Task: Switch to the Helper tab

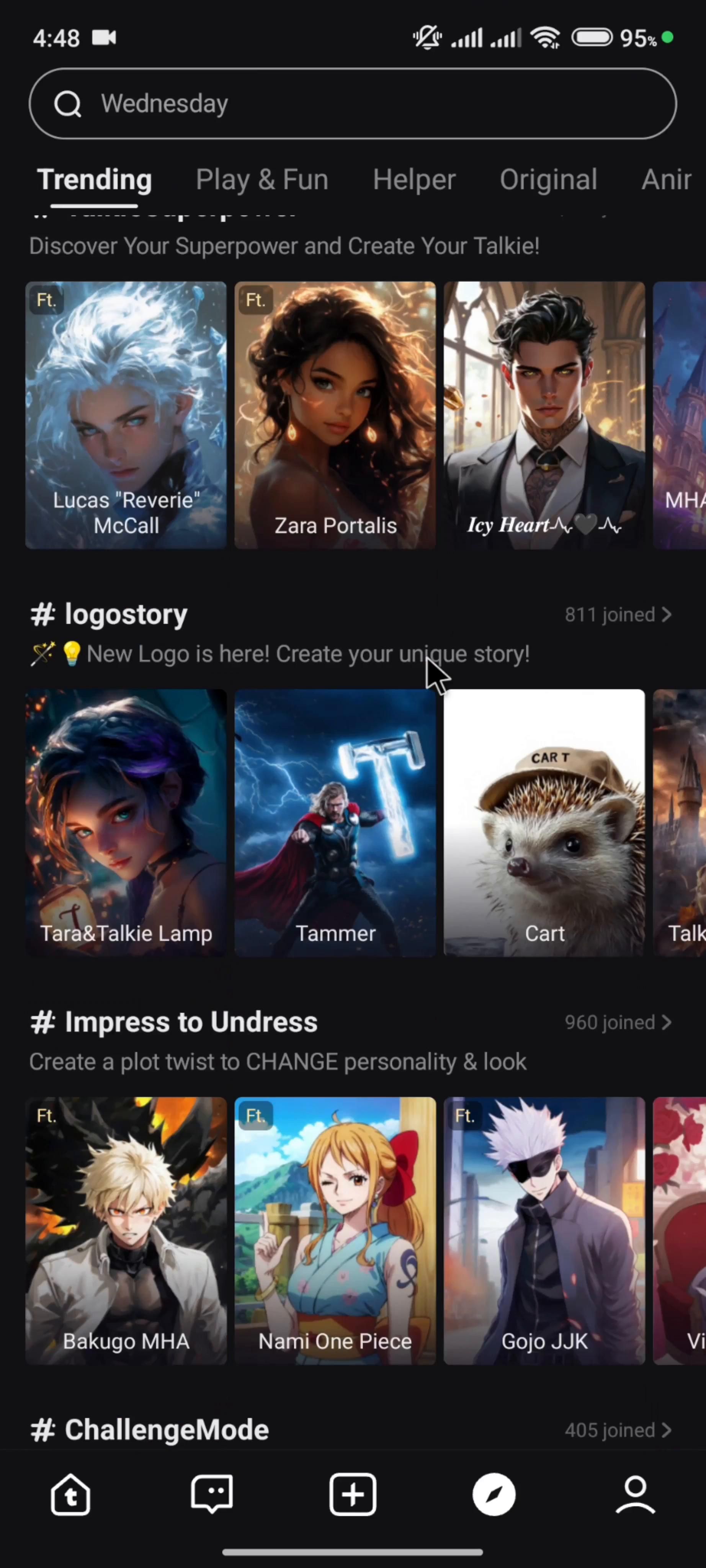Action: (414, 180)
